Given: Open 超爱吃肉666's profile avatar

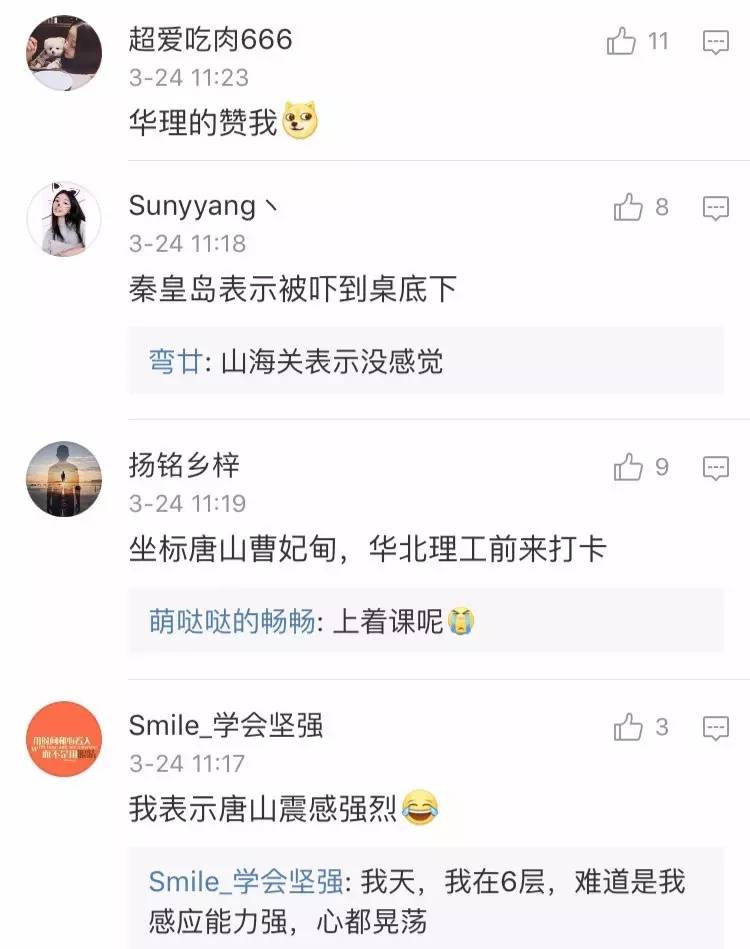Looking at the screenshot, I should coord(63,53).
